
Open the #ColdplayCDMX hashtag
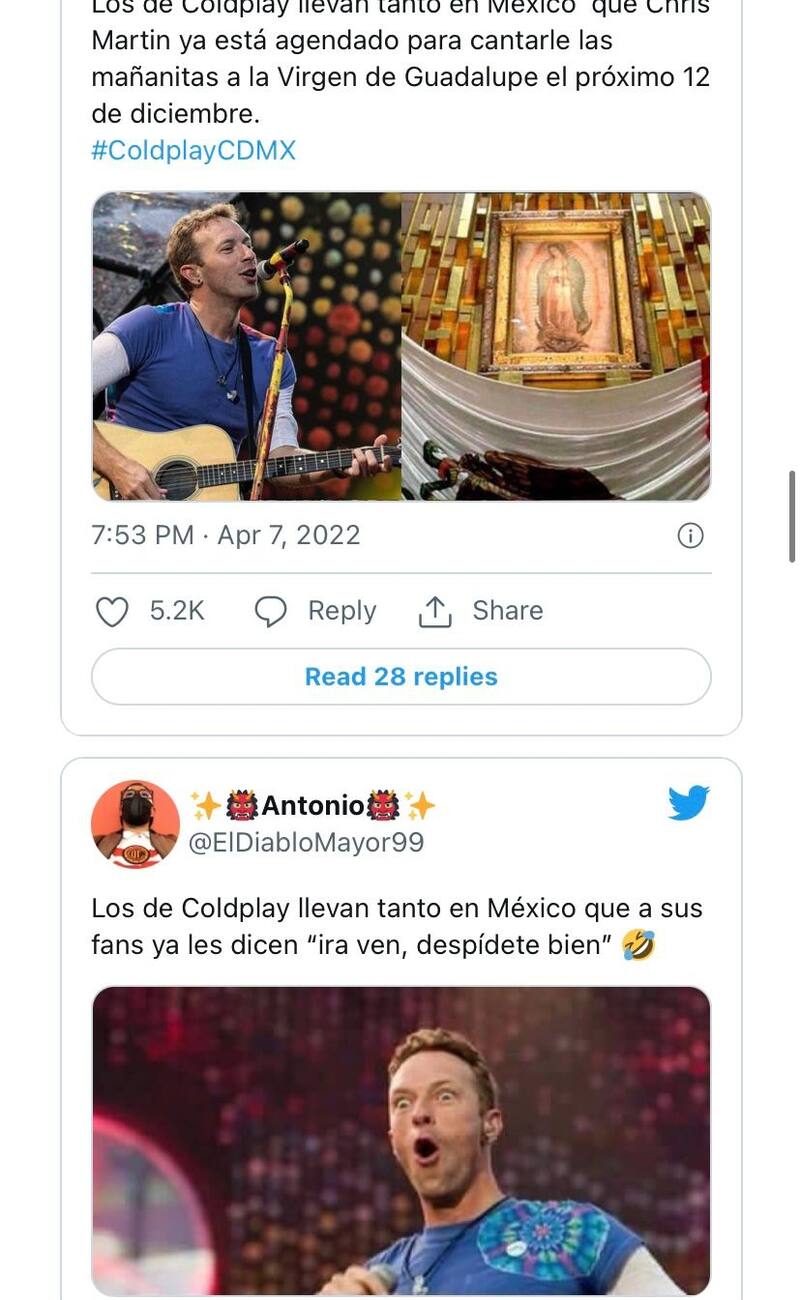coord(193,151)
